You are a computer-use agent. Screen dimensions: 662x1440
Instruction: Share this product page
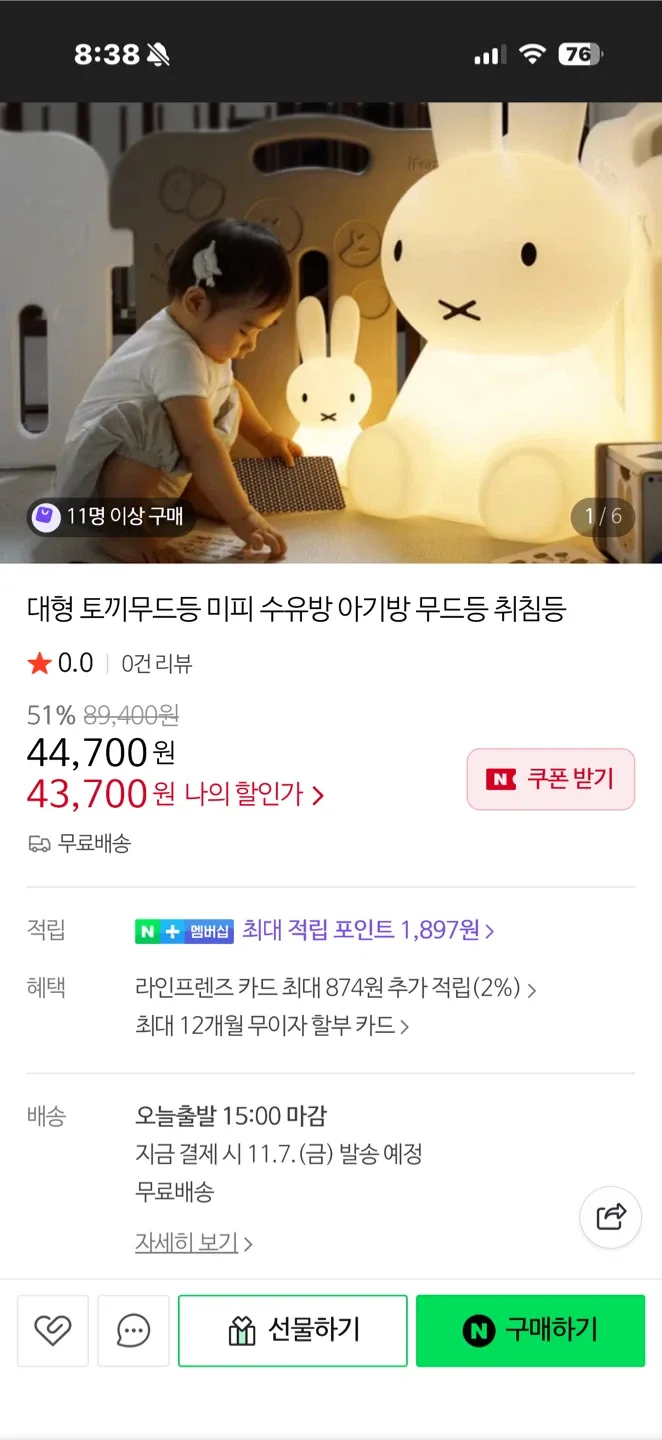tap(610, 1217)
